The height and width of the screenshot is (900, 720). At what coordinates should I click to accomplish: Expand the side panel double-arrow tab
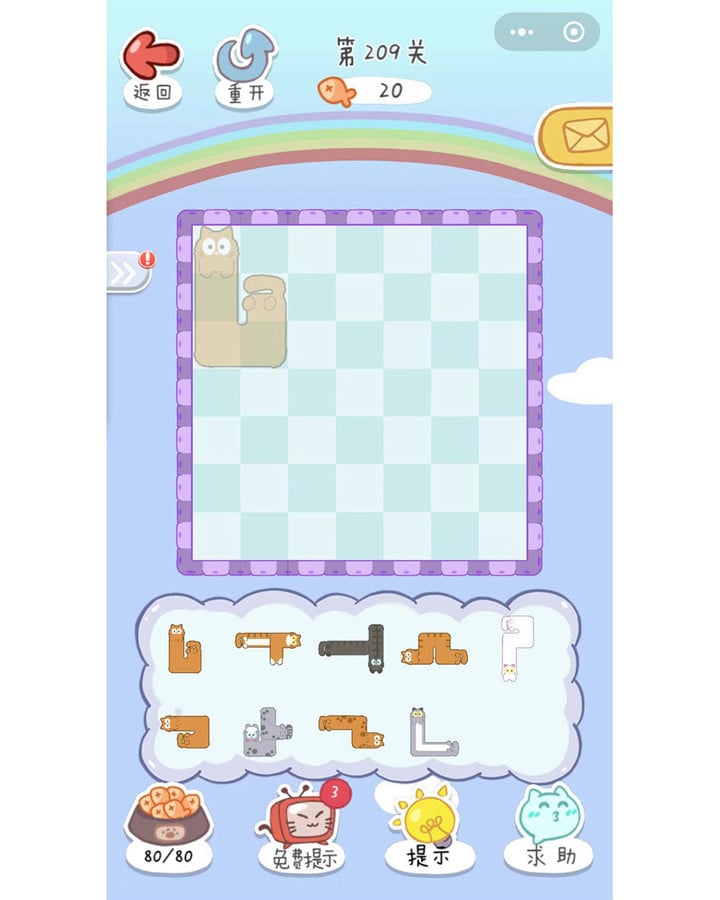129,272
